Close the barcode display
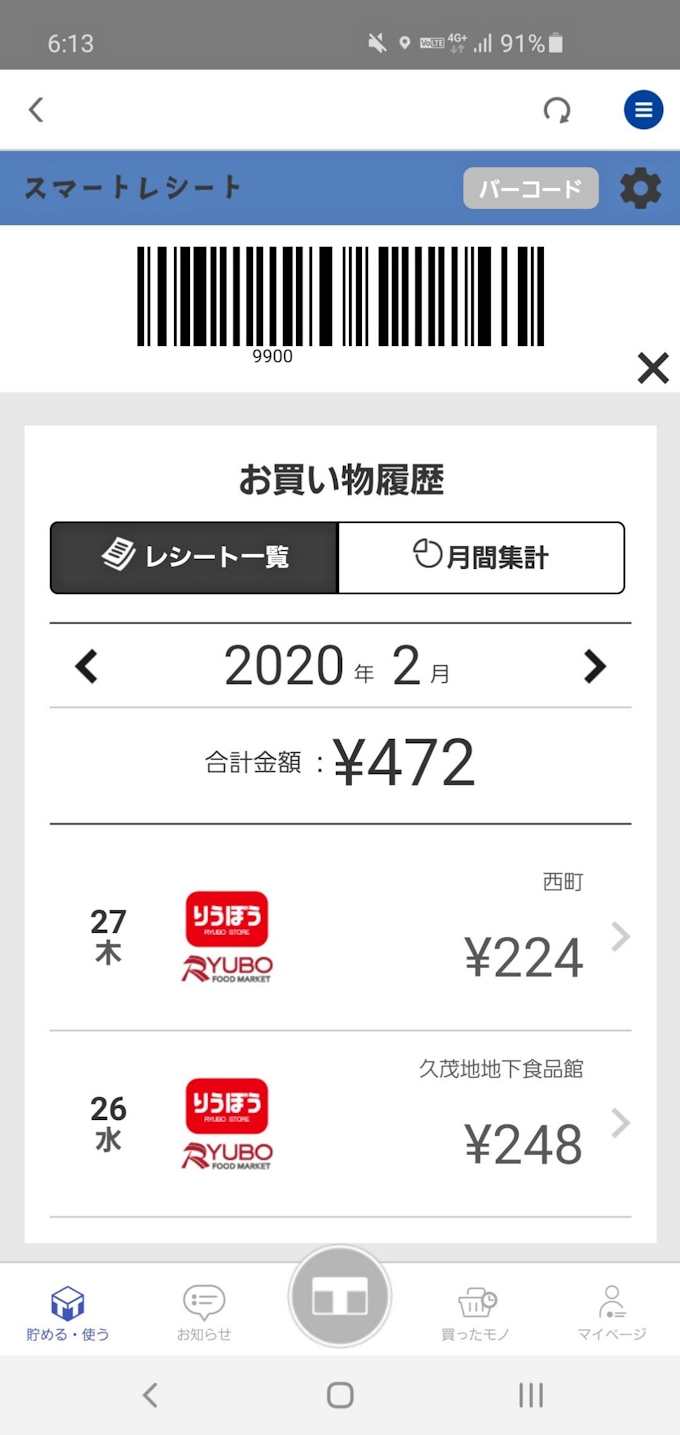 652,369
